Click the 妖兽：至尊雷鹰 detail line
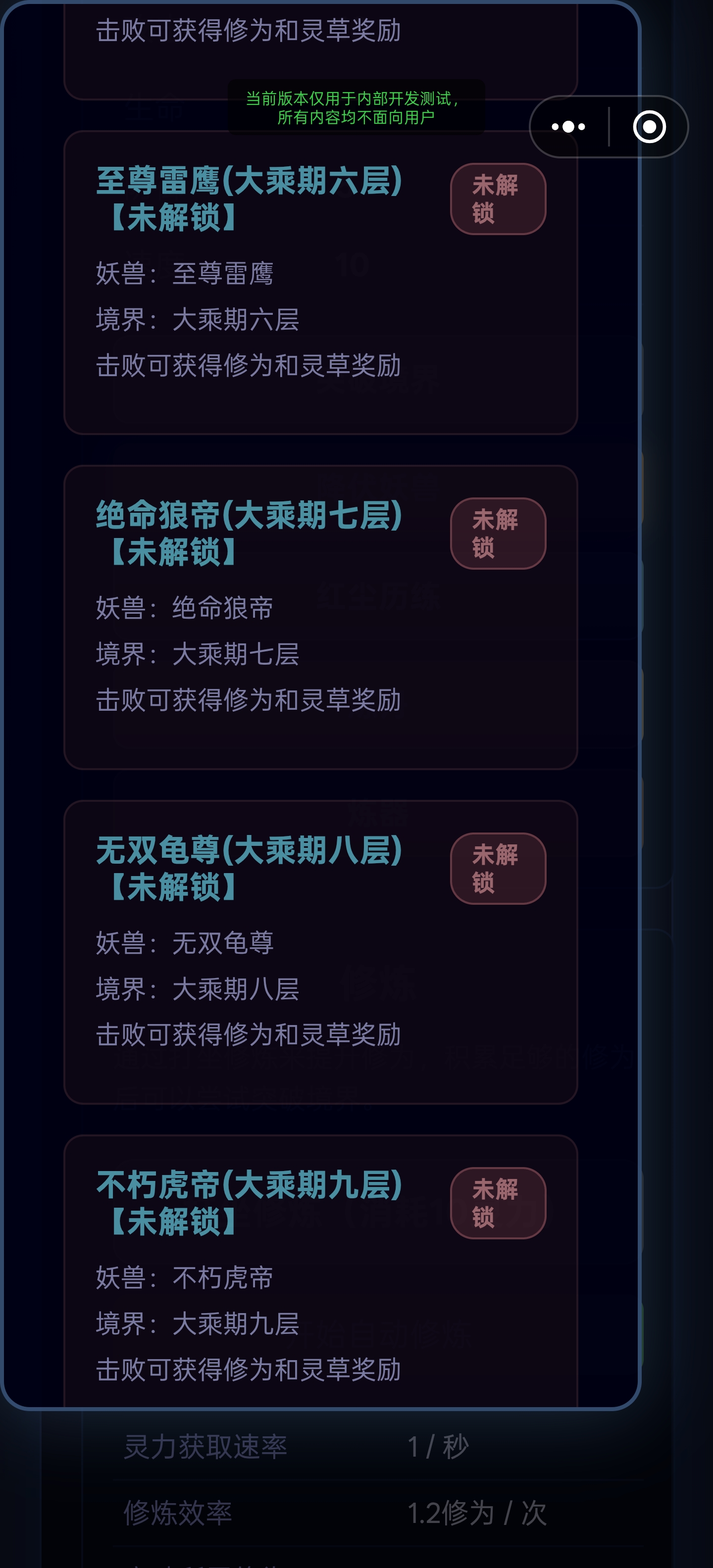 pyautogui.click(x=187, y=275)
